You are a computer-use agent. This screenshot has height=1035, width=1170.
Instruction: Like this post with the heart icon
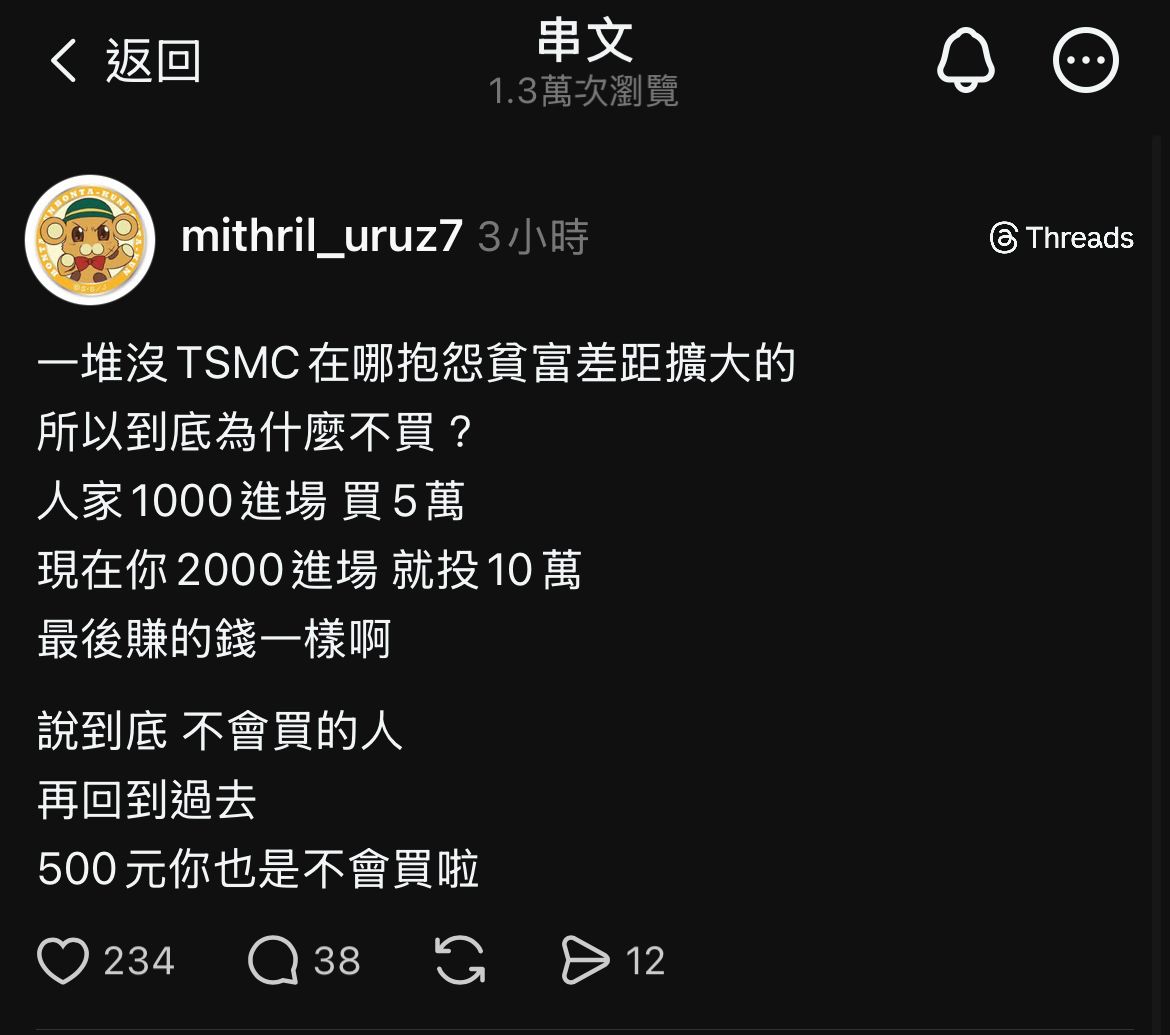63,961
